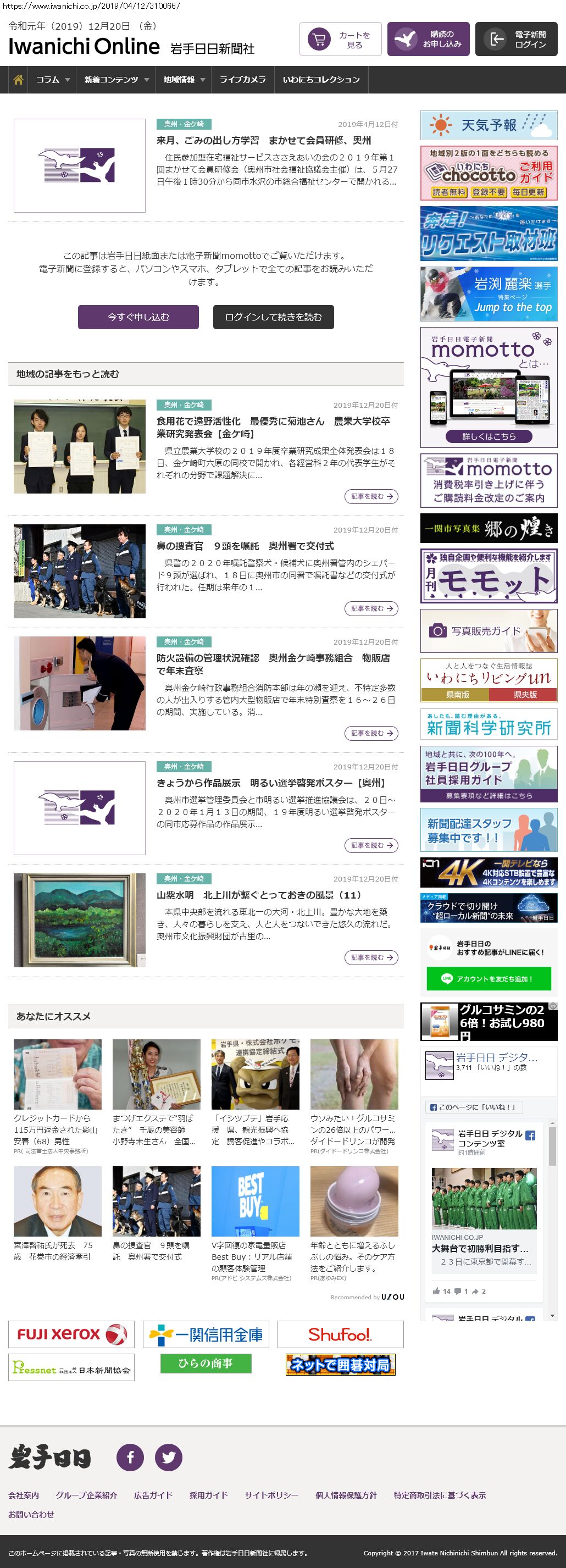Tap 購読のお申し込み subscription button
Screen dimensions: 566x1568
[429, 40]
